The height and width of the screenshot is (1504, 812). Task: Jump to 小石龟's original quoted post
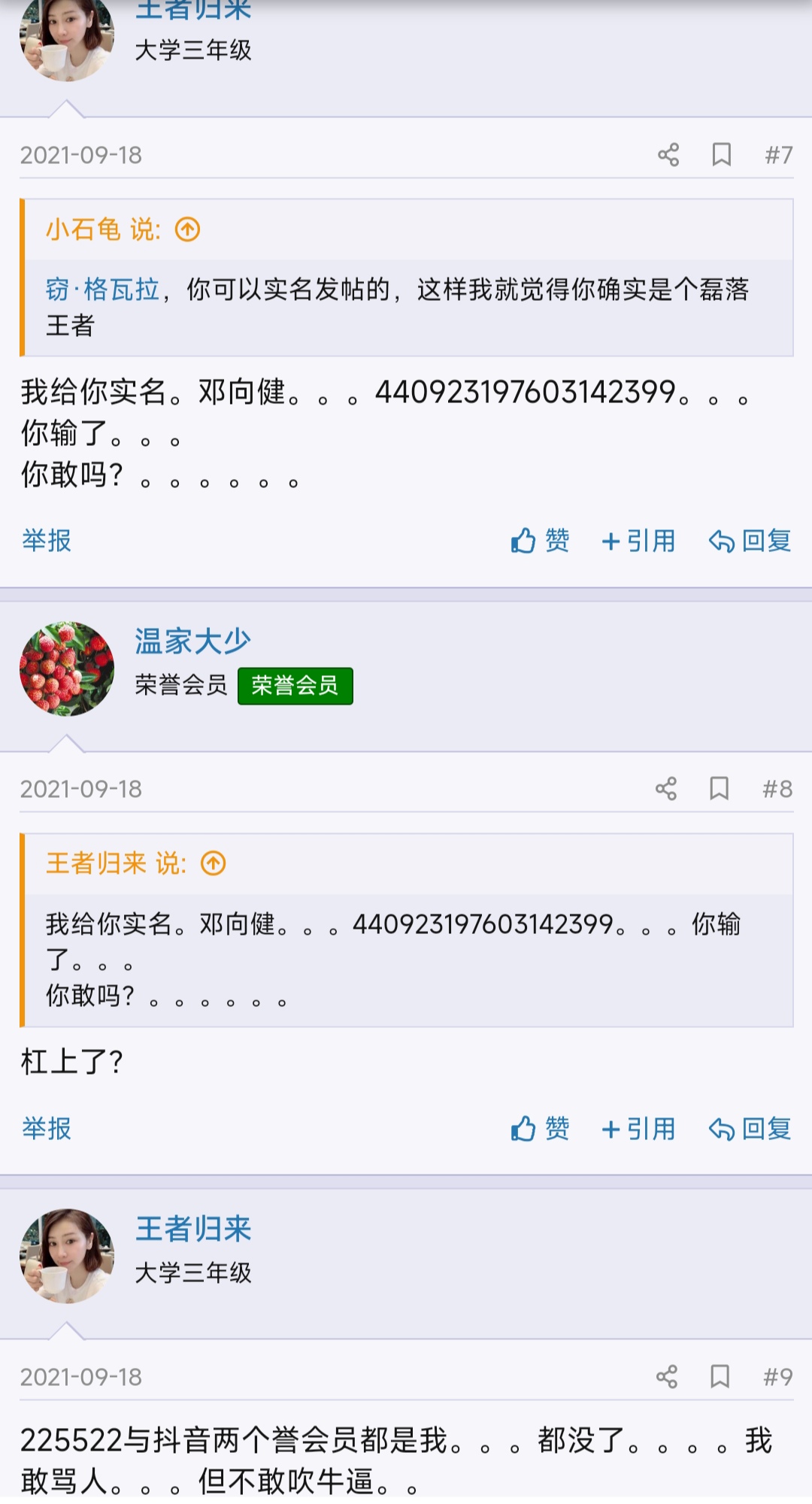pos(188,229)
